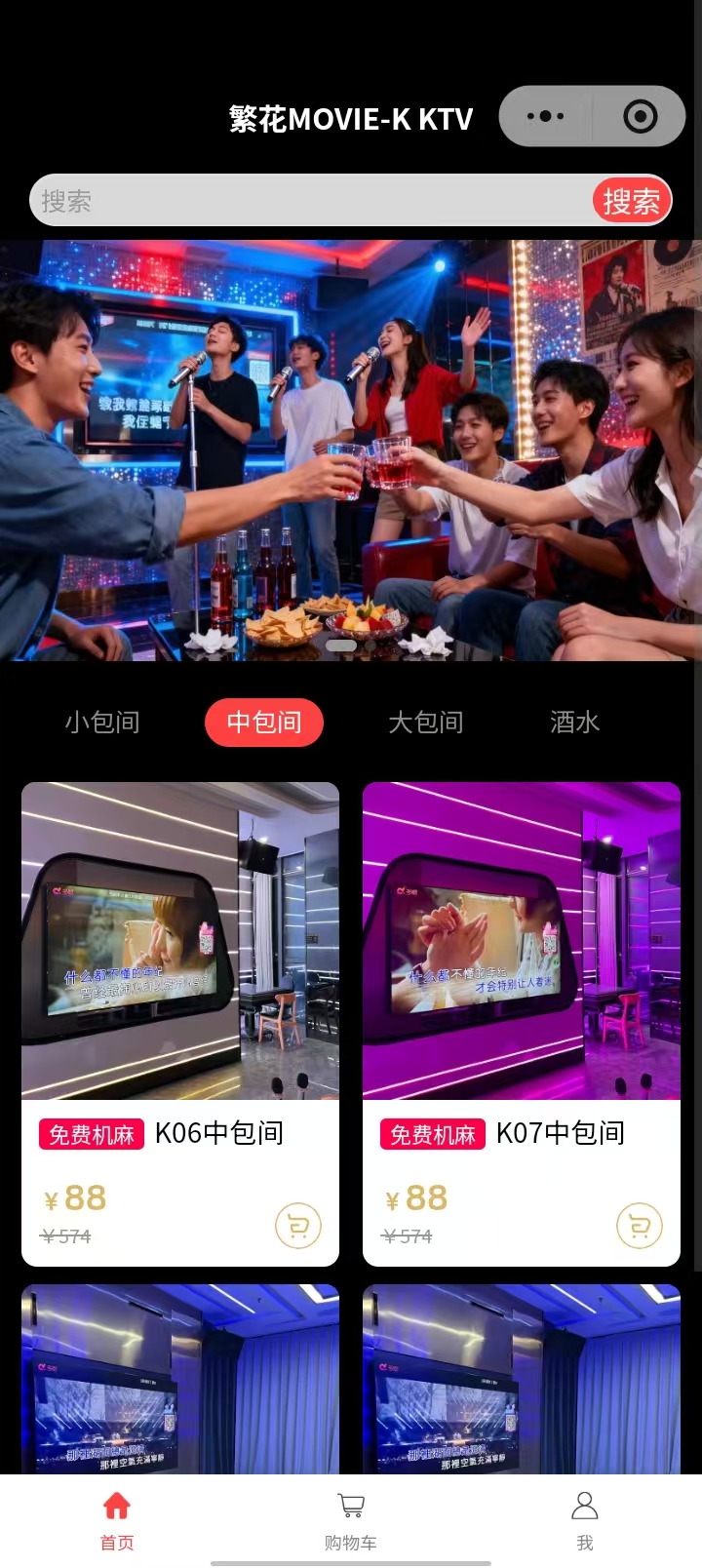Add K06中包间 to the cart
The width and height of the screenshot is (702, 1568).
coord(298,1226)
